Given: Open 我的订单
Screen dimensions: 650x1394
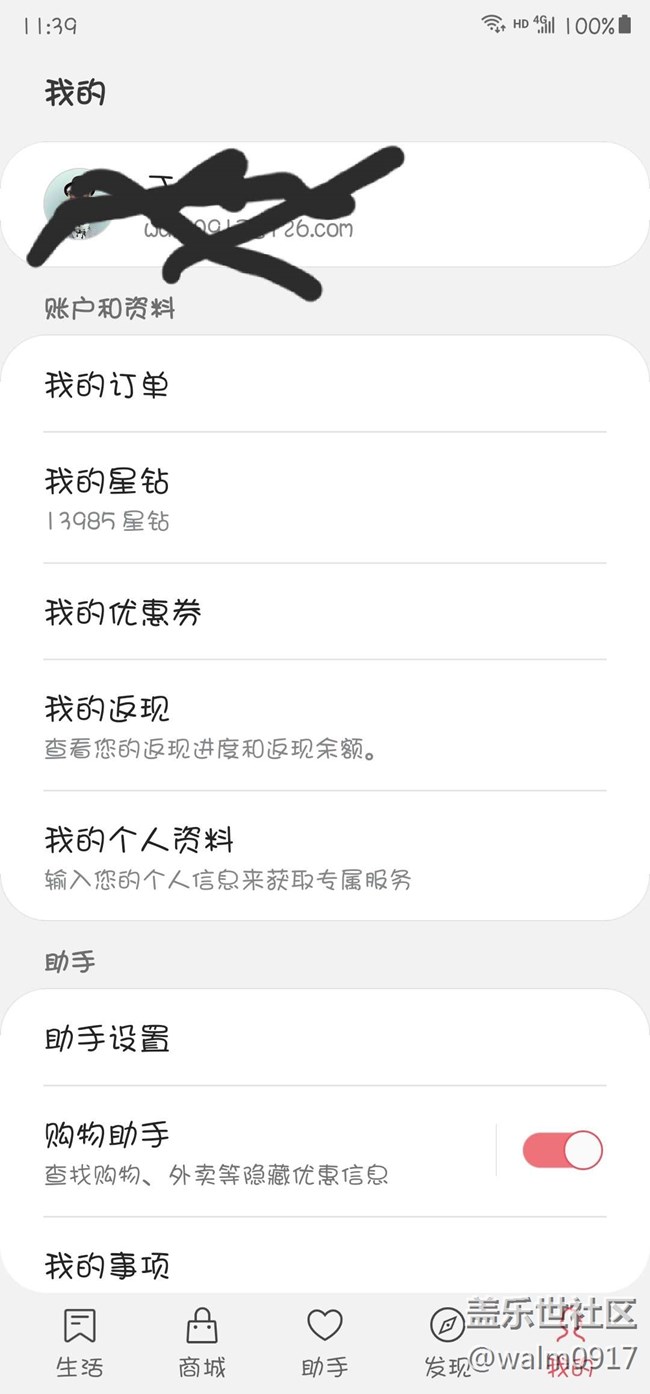Looking at the screenshot, I should [x=325, y=385].
